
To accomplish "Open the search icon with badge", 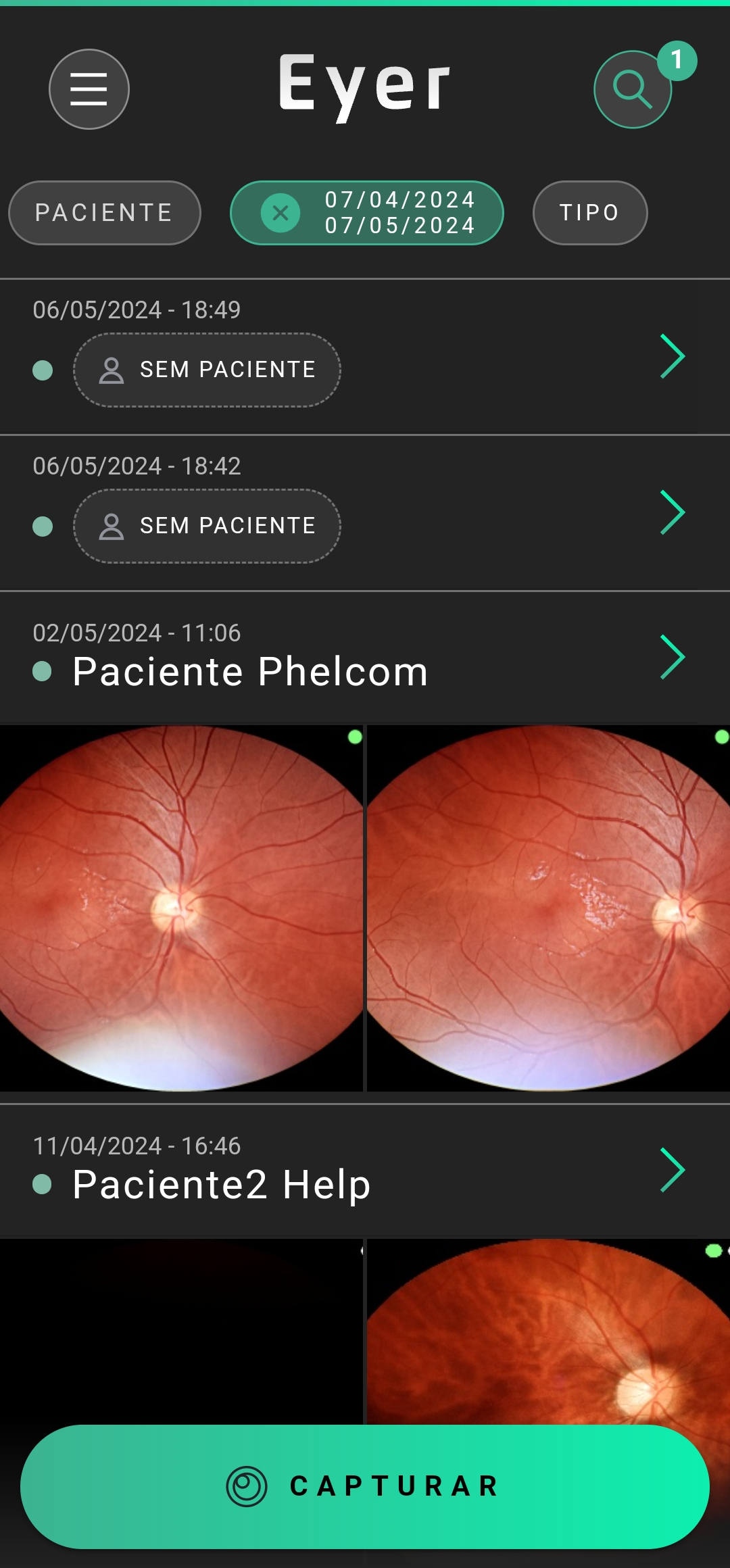I will click(633, 89).
